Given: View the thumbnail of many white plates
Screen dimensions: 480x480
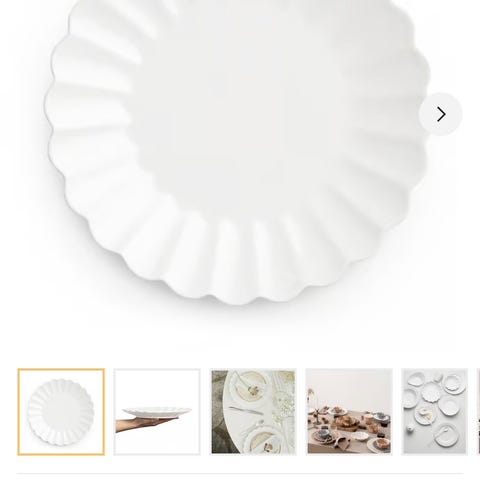Looking at the screenshot, I should [435, 412].
